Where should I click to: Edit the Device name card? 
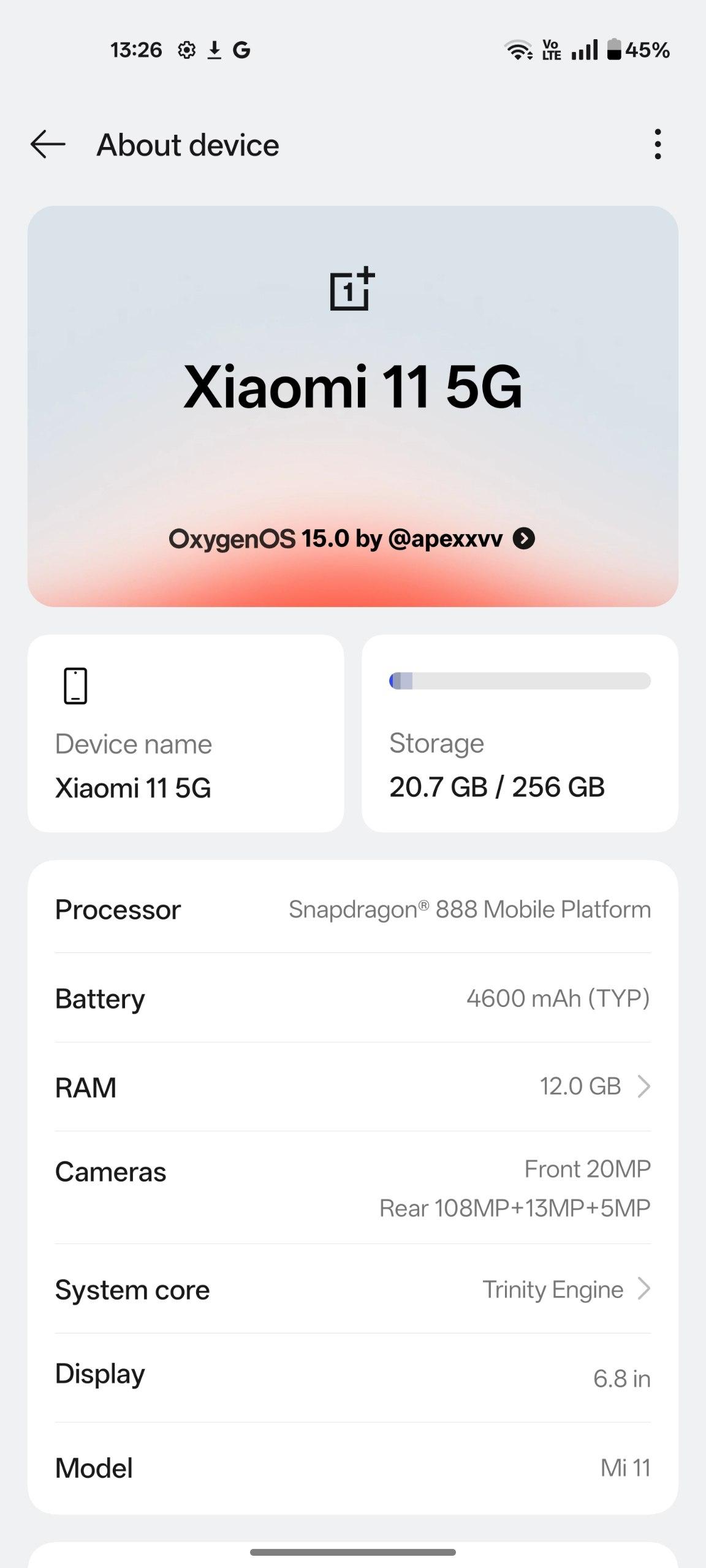point(186,733)
